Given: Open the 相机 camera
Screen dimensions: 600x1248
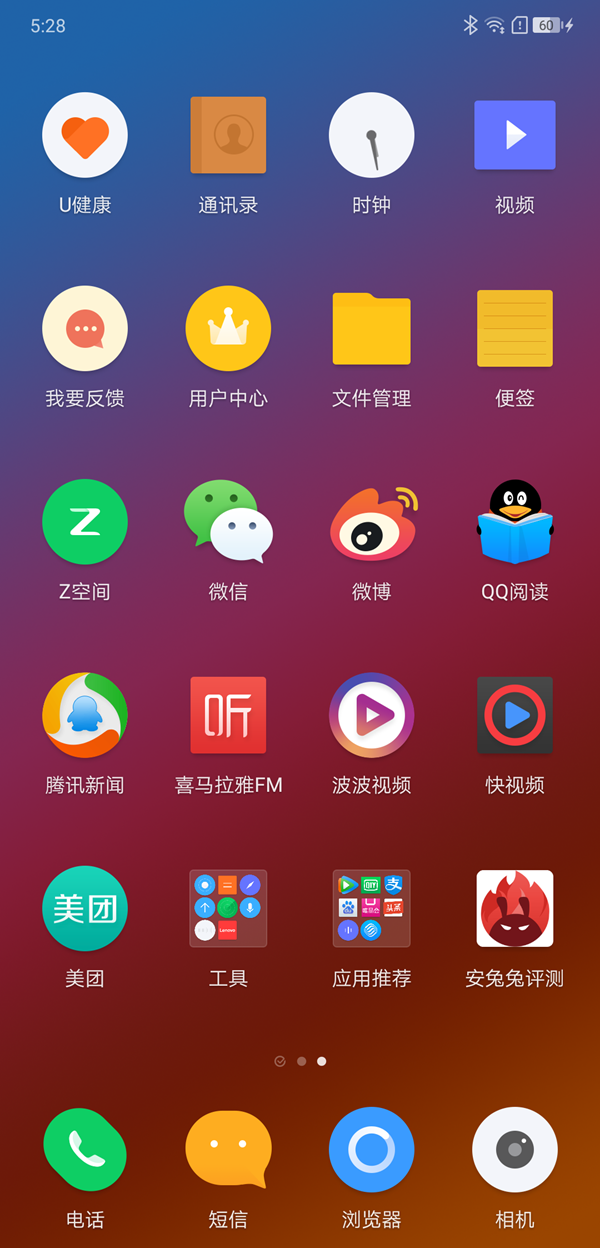Looking at the screenshot, I should point(514,1150).
